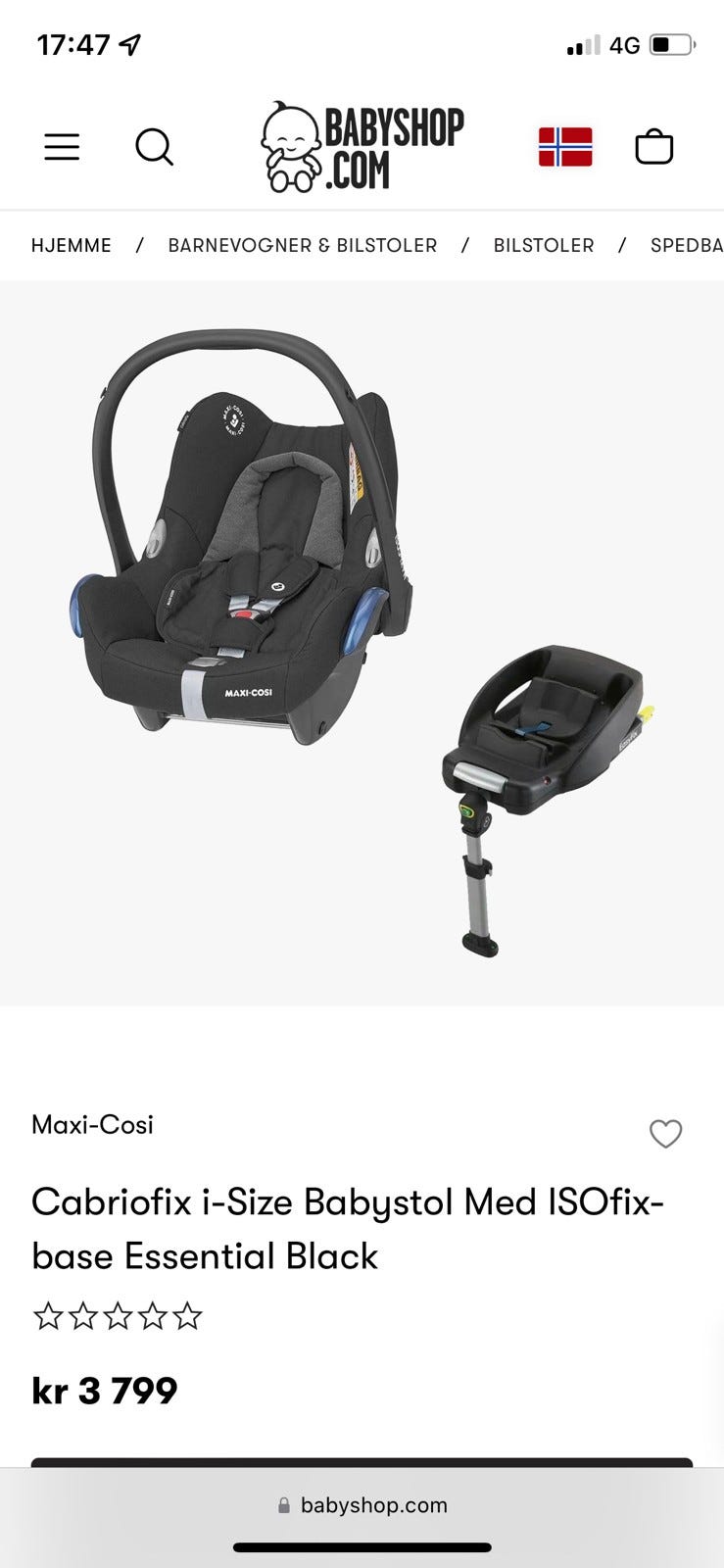Image resolution: width=724 pixels, height=1568 pixels.
Task: Open the search icon
Action: (154, 148)
